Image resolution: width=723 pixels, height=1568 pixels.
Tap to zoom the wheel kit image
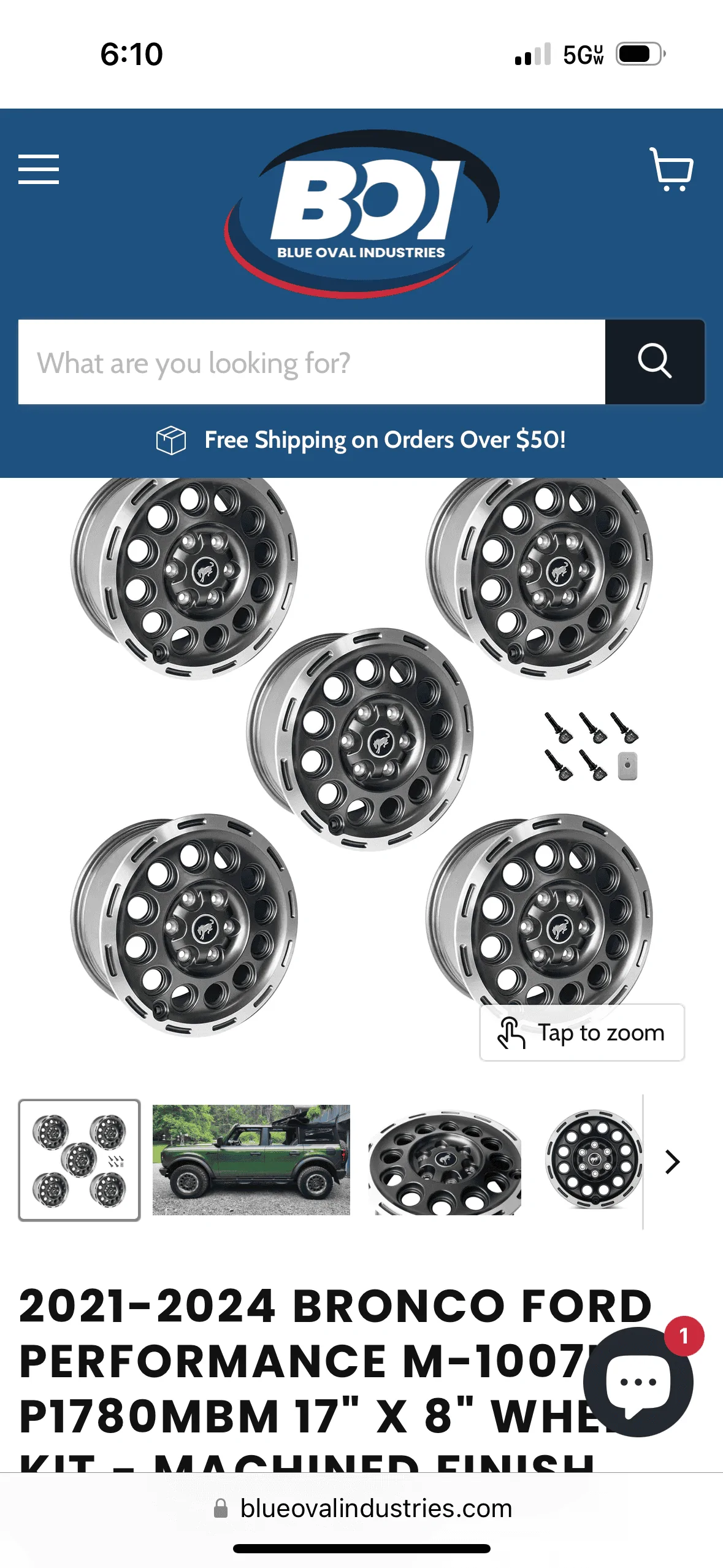[582, 1032]
